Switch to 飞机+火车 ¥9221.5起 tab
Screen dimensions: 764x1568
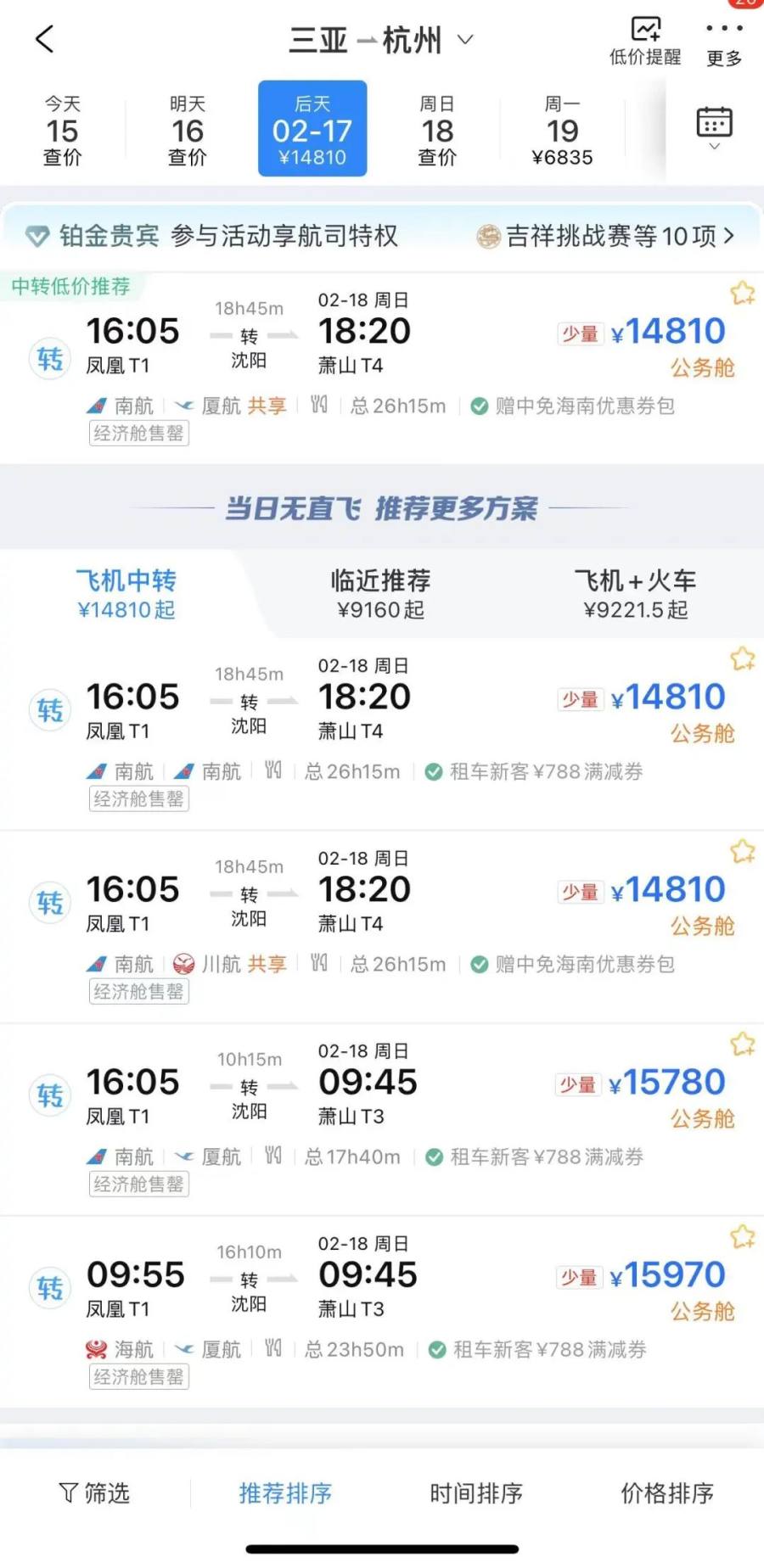pyautogui.click(x=635, y=594)
